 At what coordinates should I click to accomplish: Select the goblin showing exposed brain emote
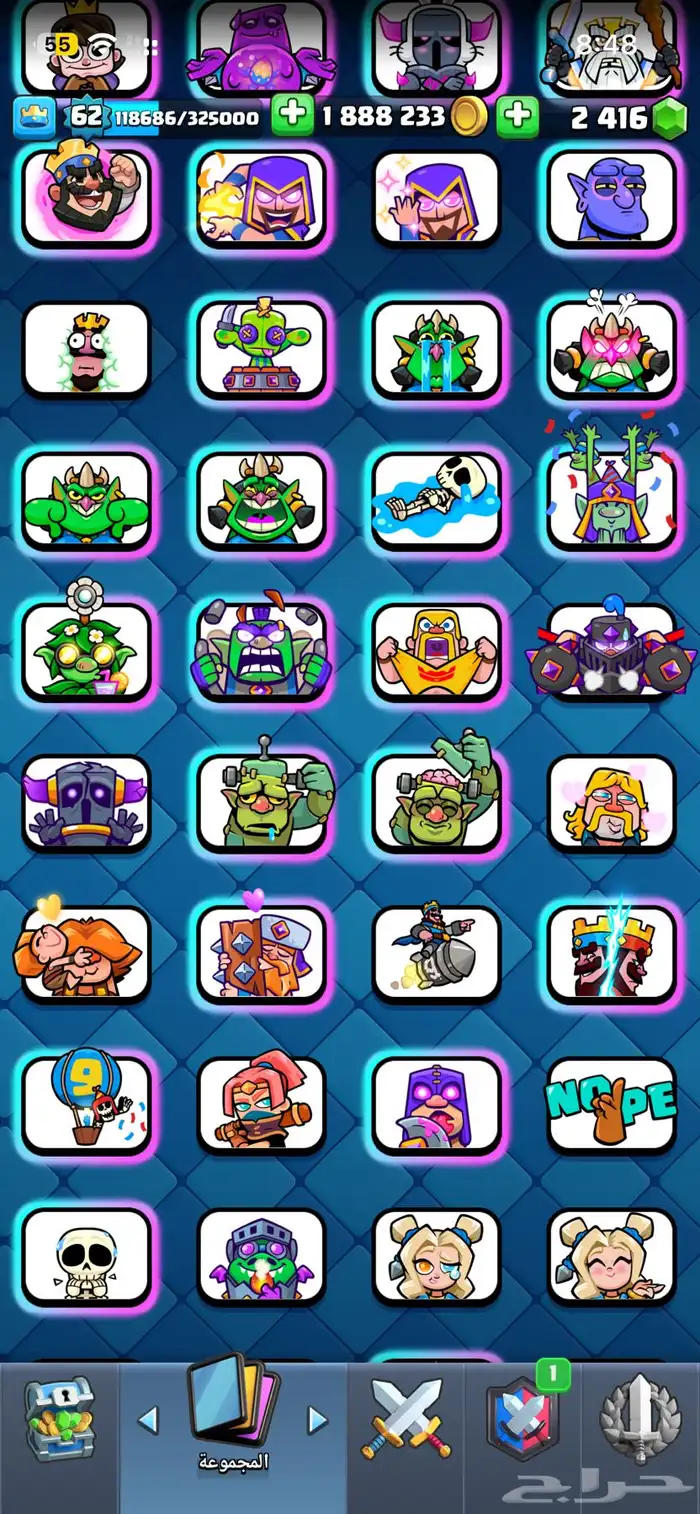pyautogui.click(x=436, y=801)
